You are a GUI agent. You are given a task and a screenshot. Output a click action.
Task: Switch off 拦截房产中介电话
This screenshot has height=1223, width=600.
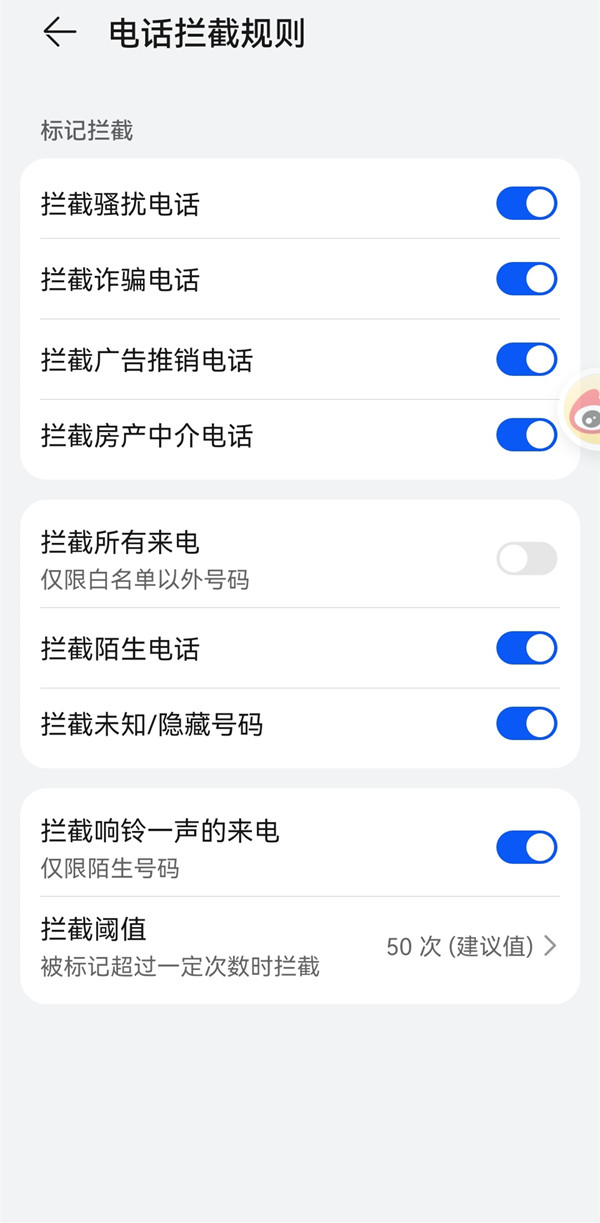[526, 435]
